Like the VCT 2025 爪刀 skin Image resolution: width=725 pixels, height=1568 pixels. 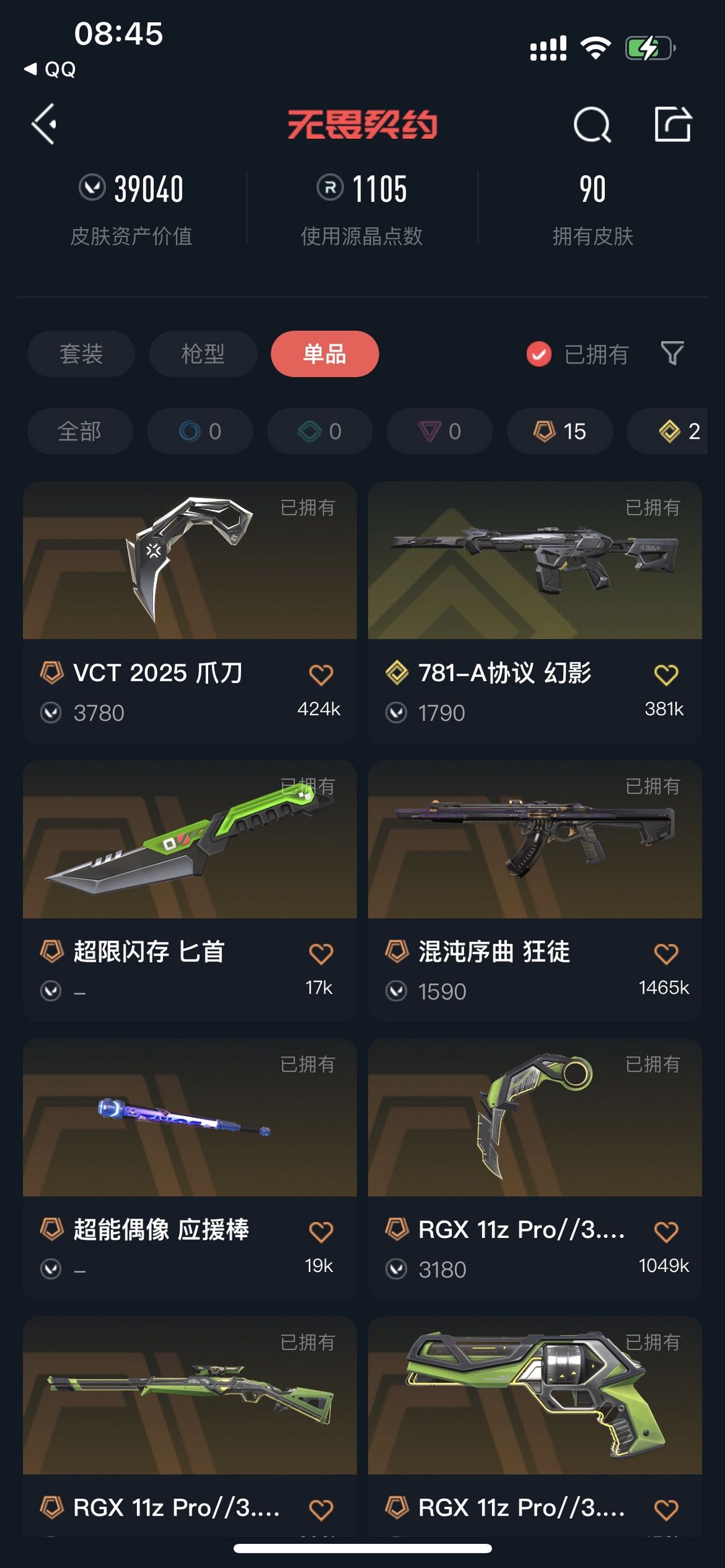tap(321, 674)
